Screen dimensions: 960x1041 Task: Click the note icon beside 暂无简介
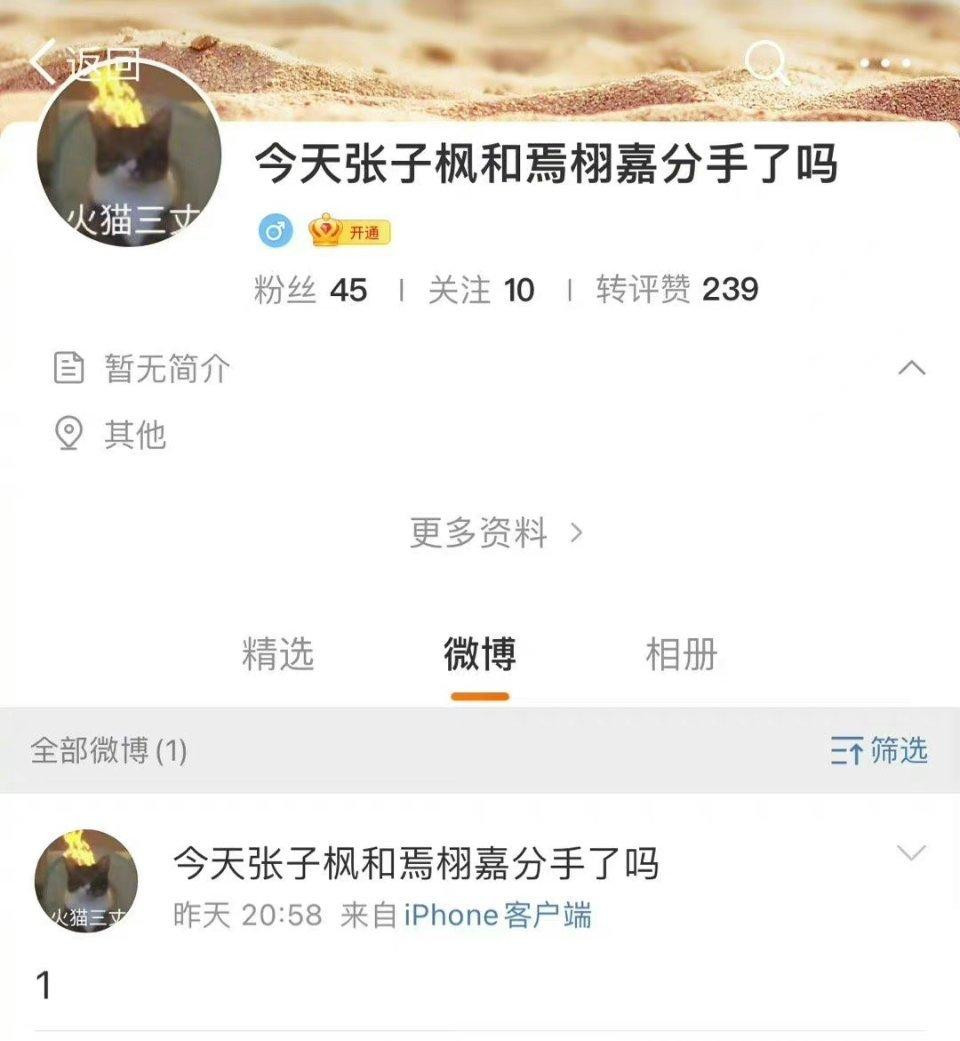(66, 368)
